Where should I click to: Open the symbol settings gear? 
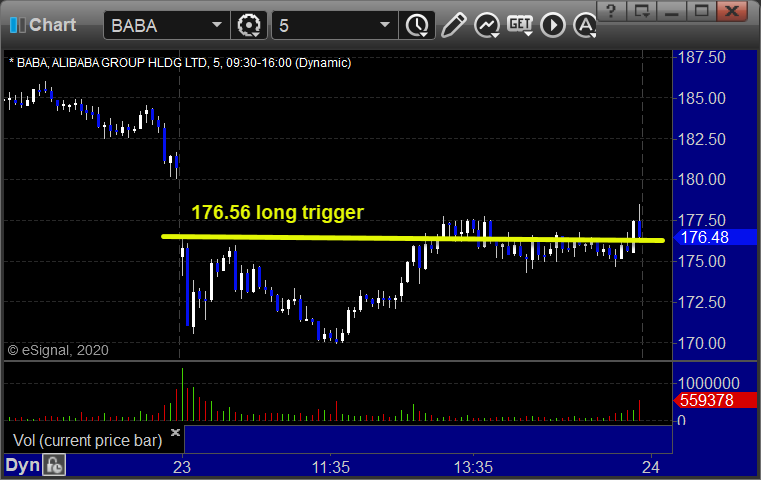tap(248, 24)
